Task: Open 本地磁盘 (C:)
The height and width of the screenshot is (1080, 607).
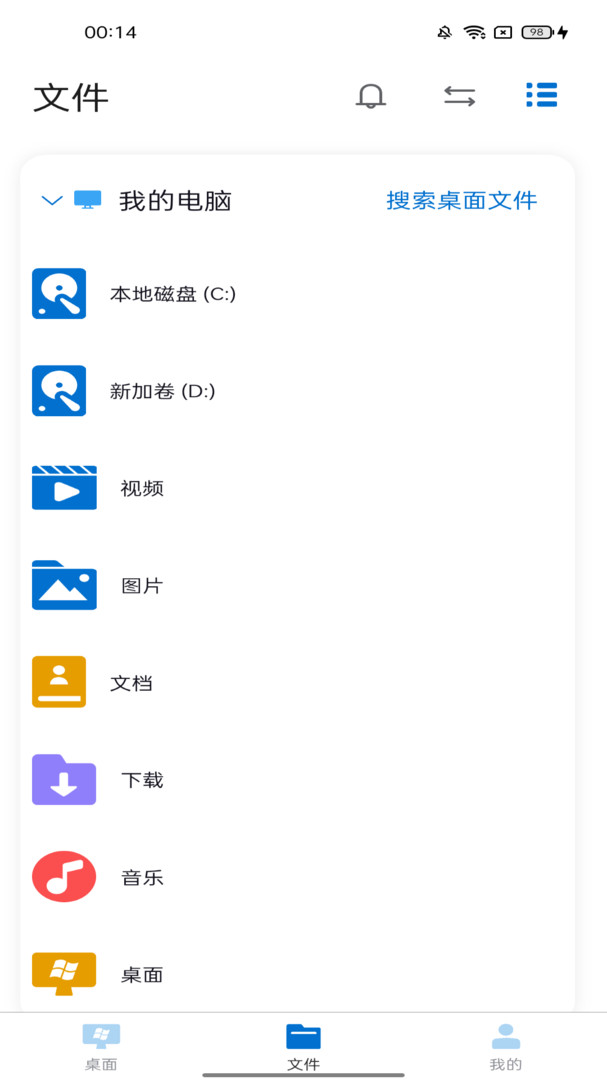Action: (x=172, y=294)
